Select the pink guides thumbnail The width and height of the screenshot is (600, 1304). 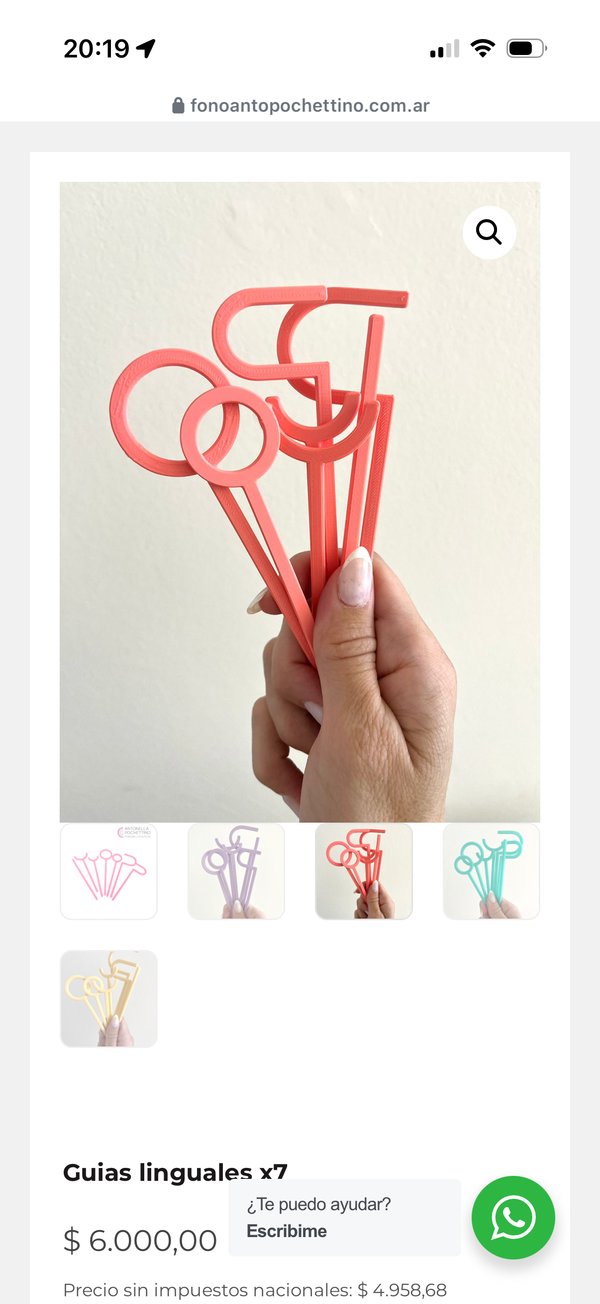pos(109,871)
